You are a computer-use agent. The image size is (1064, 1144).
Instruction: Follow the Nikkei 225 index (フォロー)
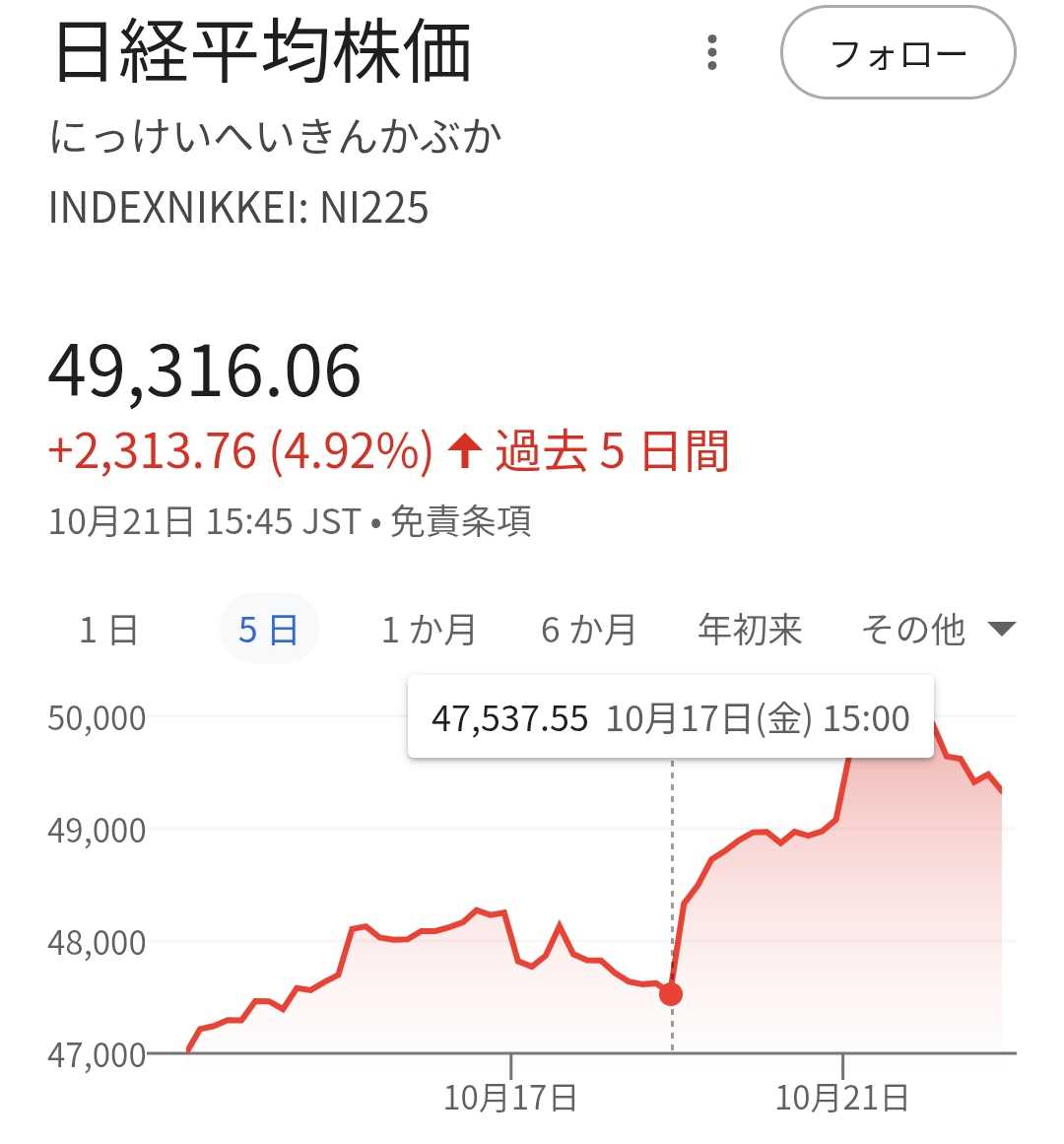point(898,54)
